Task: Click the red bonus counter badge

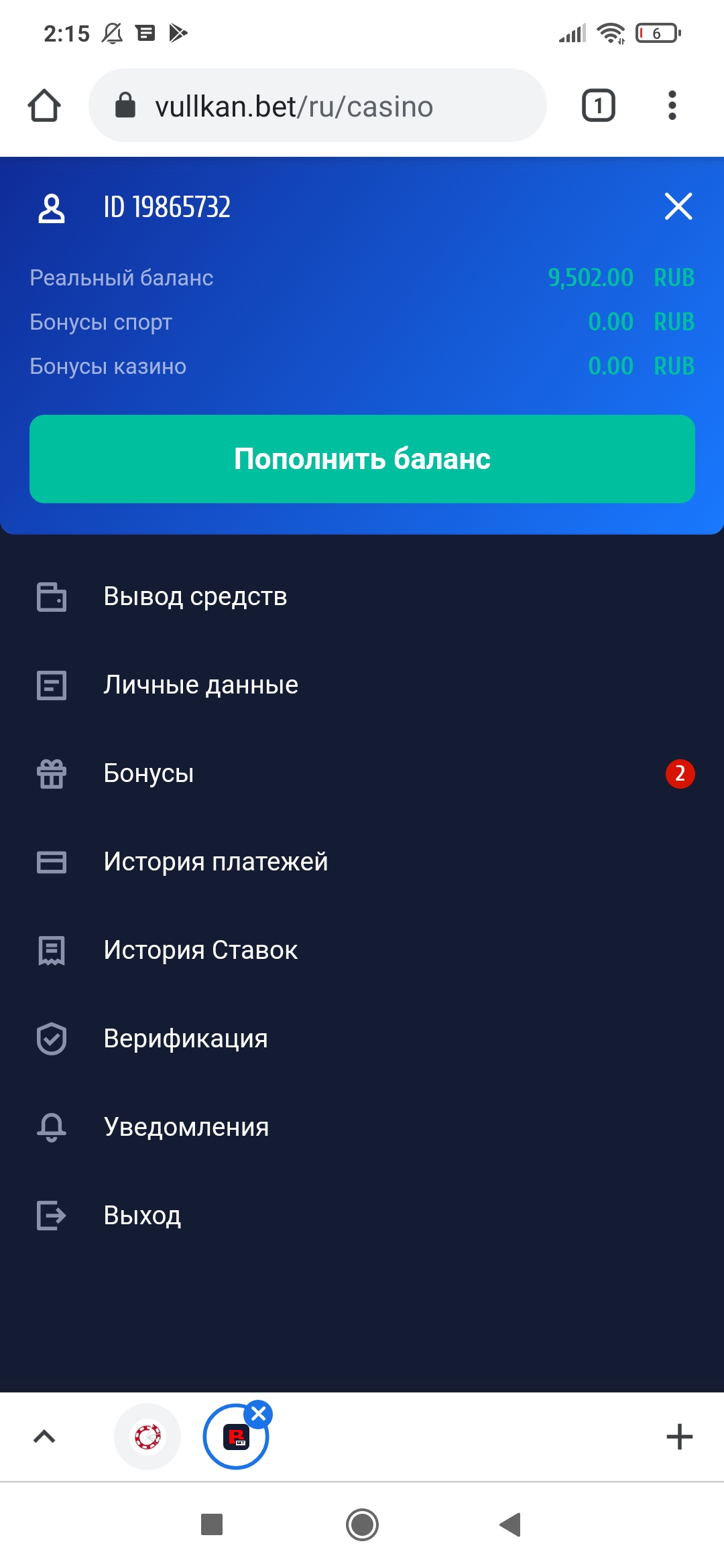Action: [x=679, y=774]
